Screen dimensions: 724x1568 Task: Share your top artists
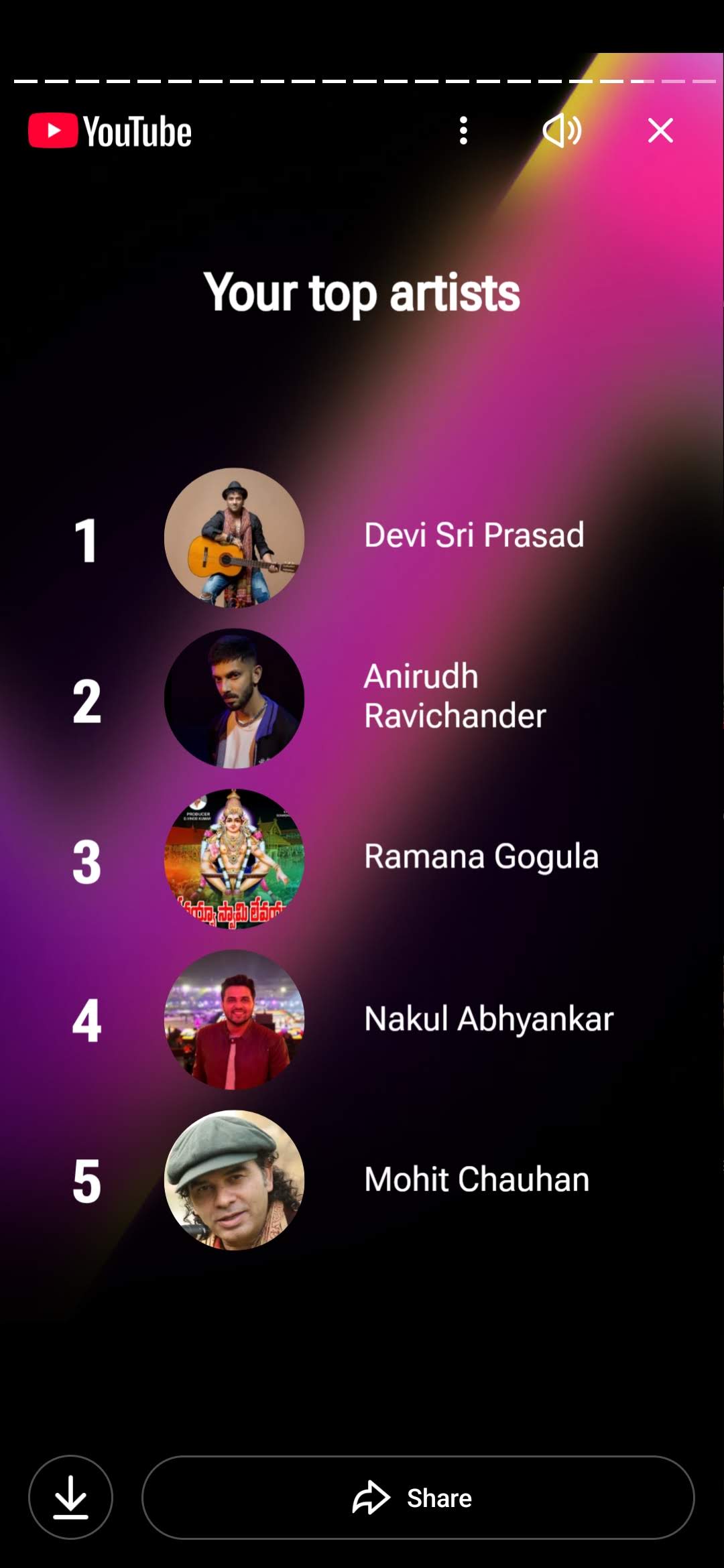[x=418, y=1497]
